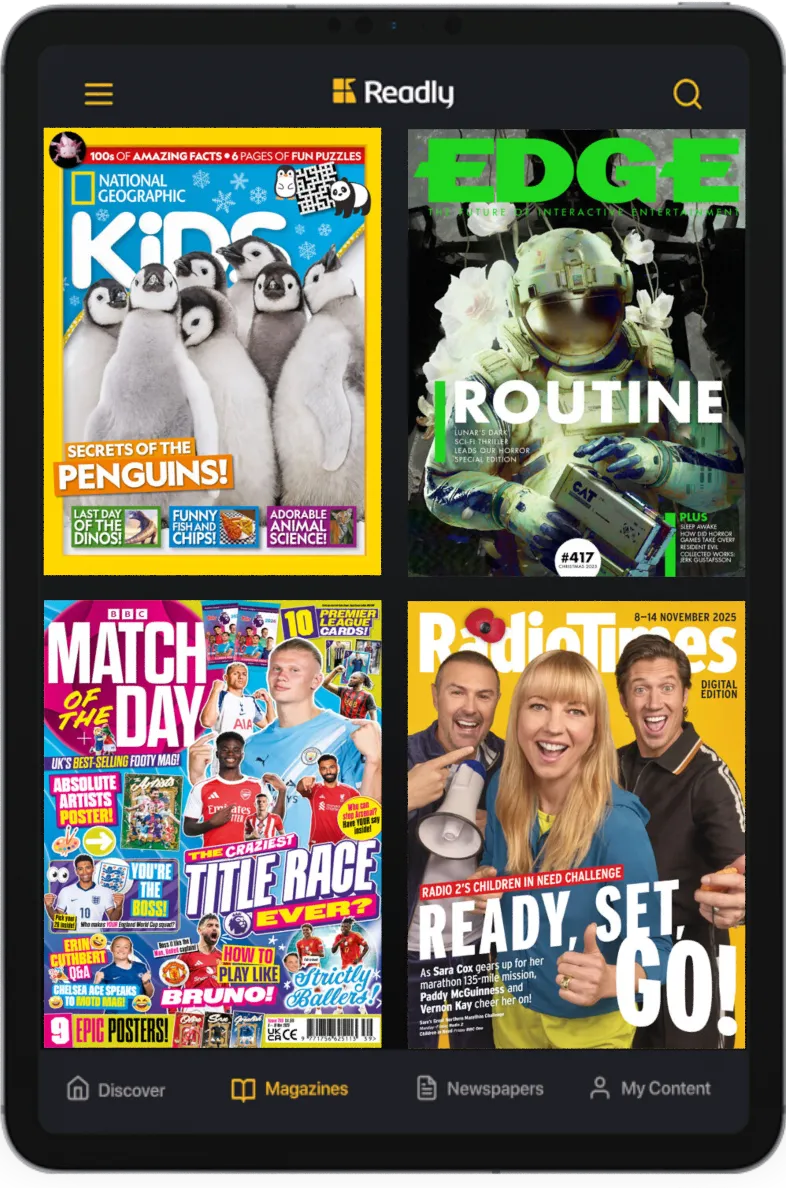Select the Magazines tab

pos(289,1089)
